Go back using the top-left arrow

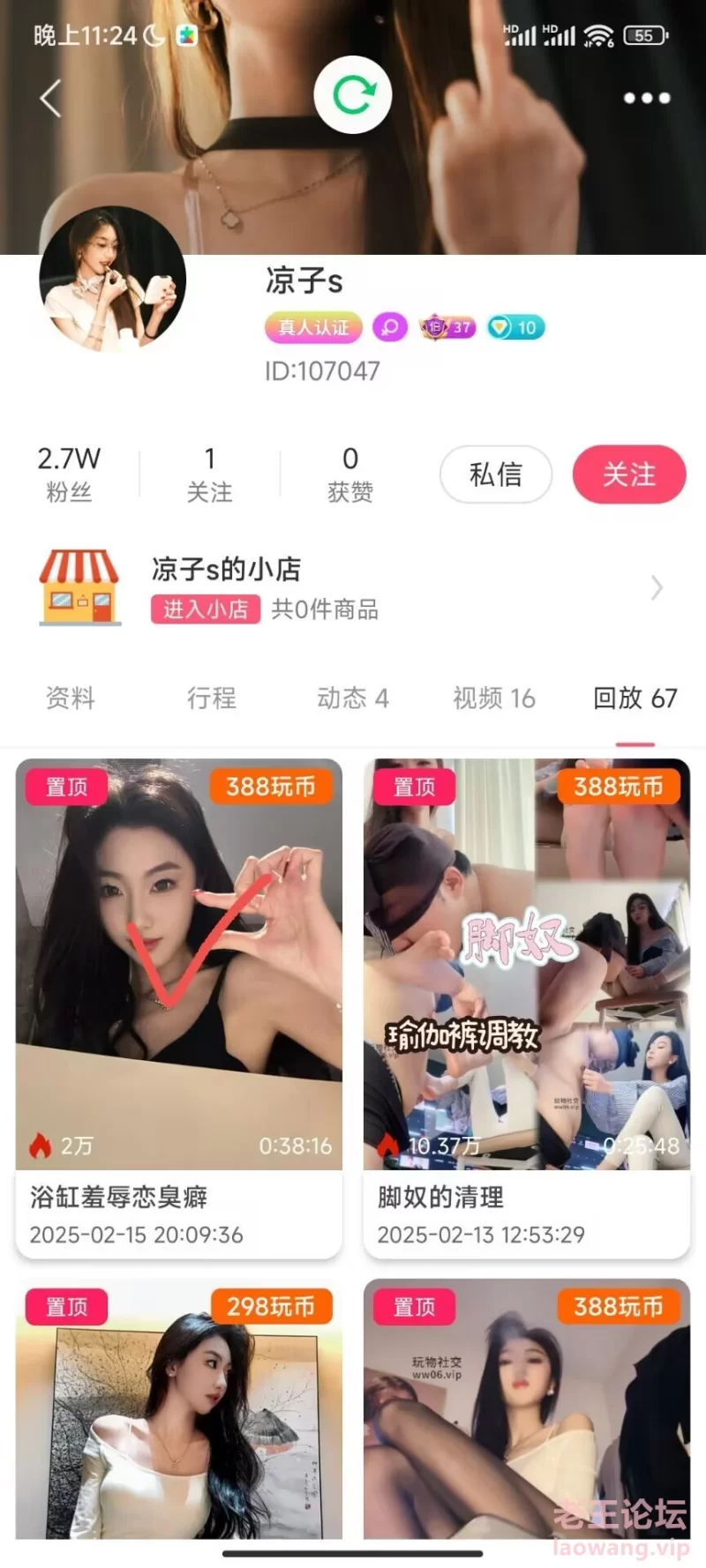tap(51, 98)
